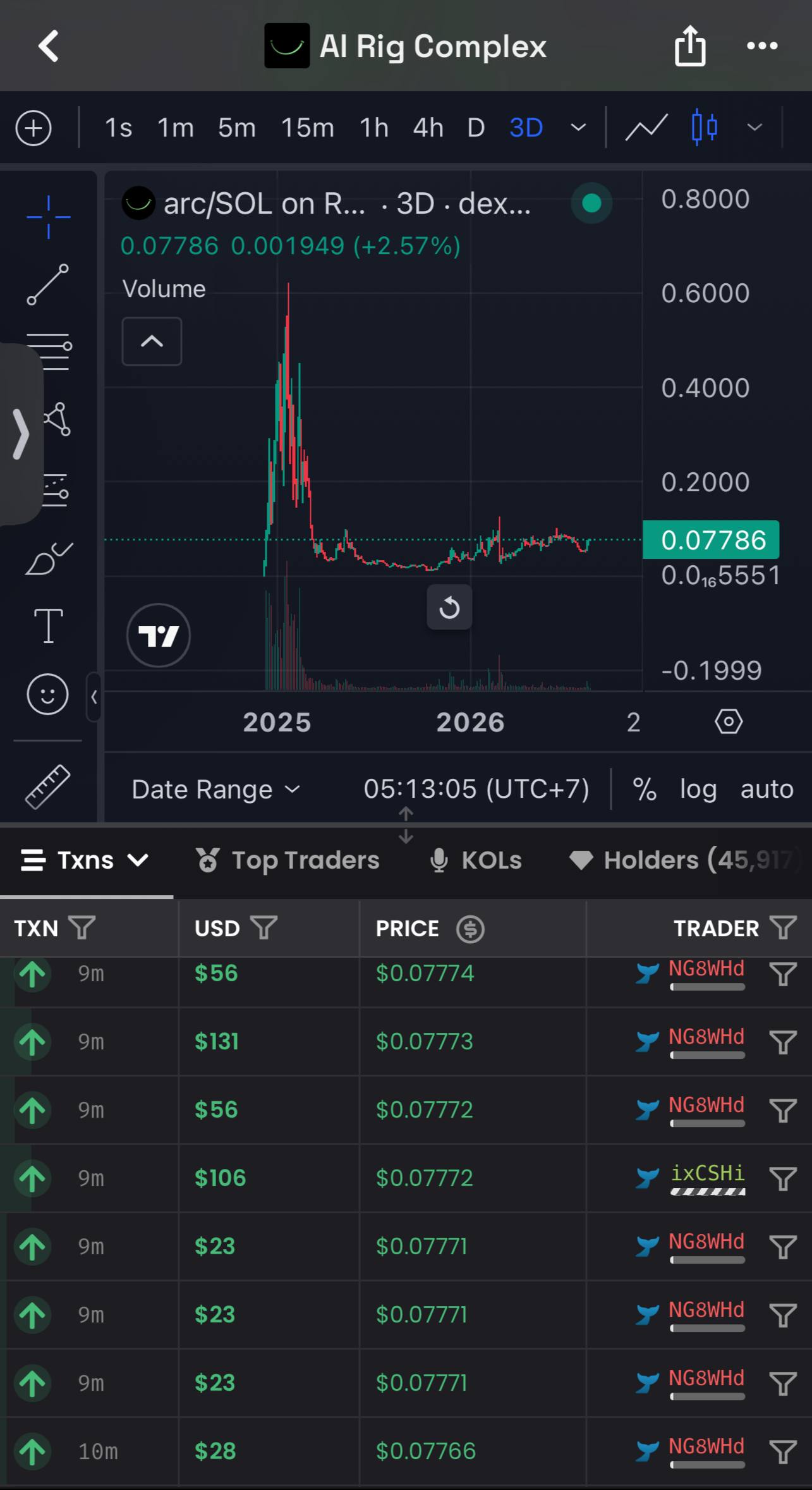The width and height of the screenshot is (812, 1490).
Task: Switch to the Top Traders tab
Action: (x=288, y=860)
